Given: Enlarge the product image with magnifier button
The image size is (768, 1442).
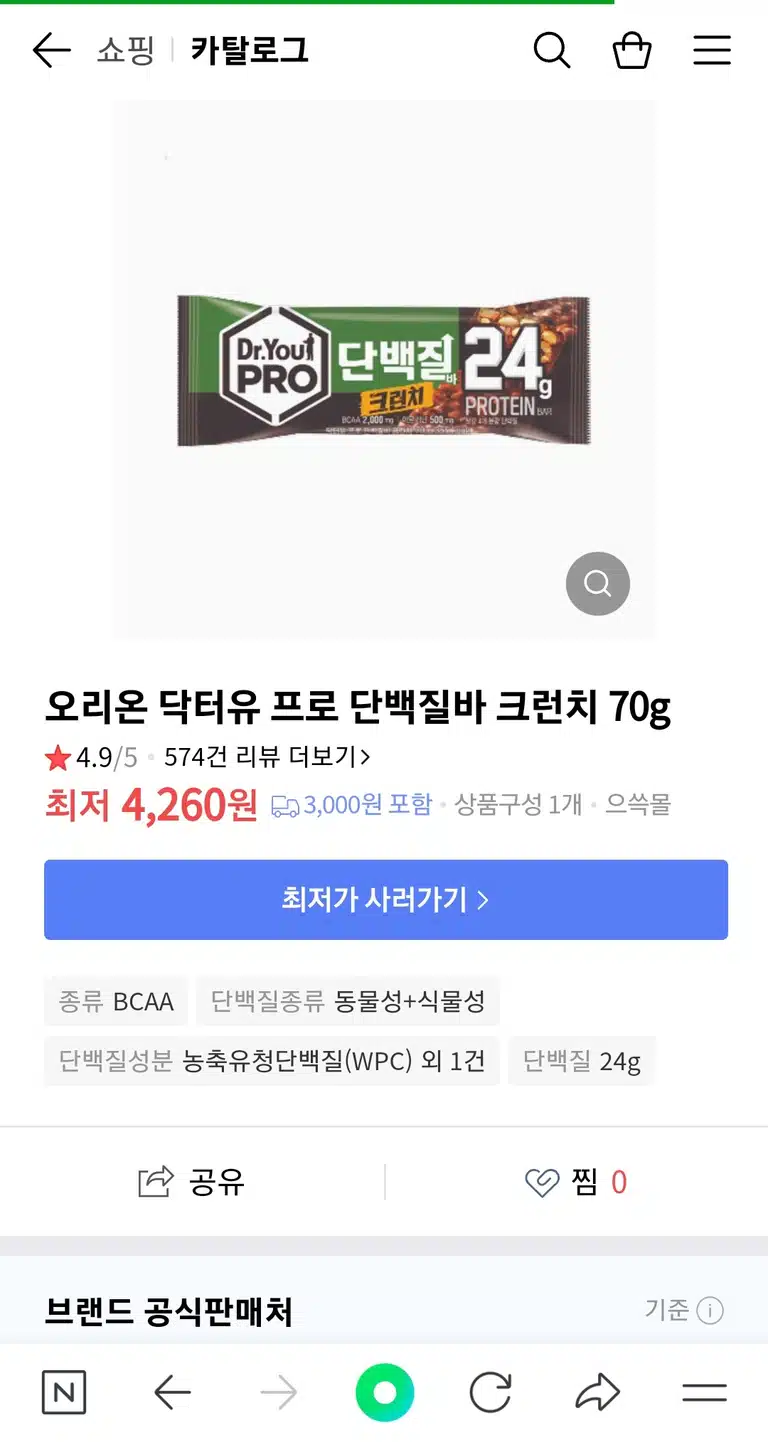Looking at the screenshot, I should pos(598,583).
